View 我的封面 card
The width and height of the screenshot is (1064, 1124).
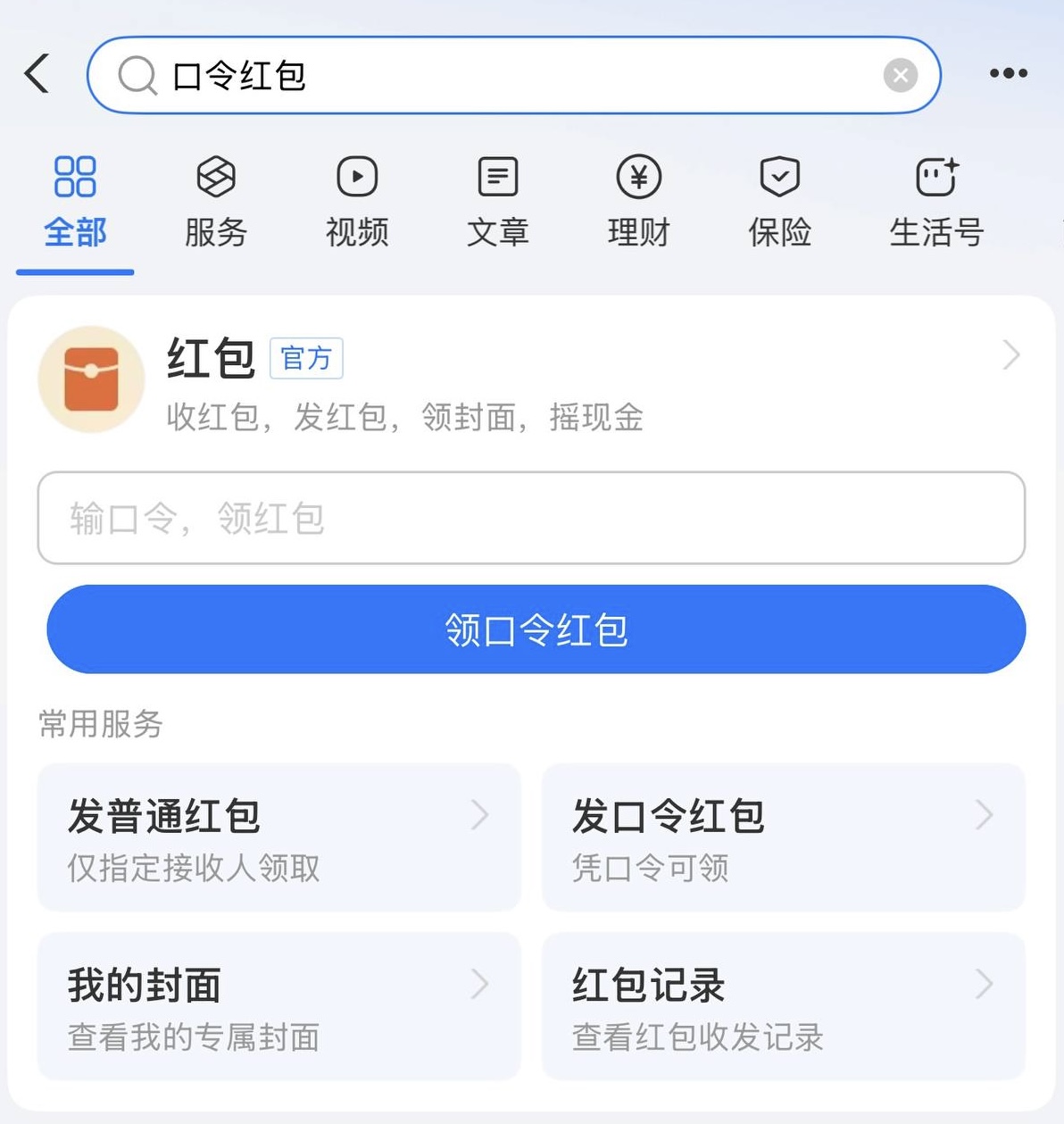pos(278,1006)
